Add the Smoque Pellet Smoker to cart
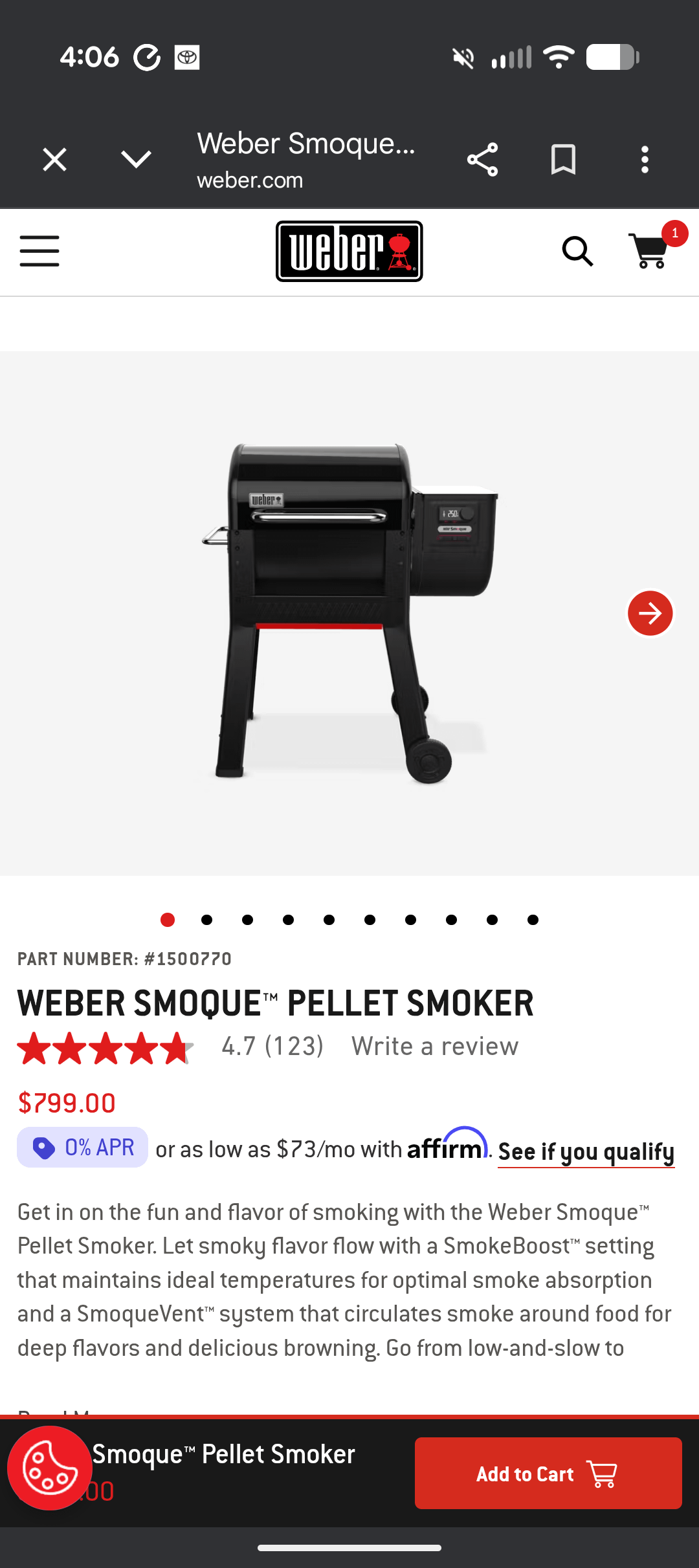The width and height of the screenshot is (699, 1568). click(548, 1473)
